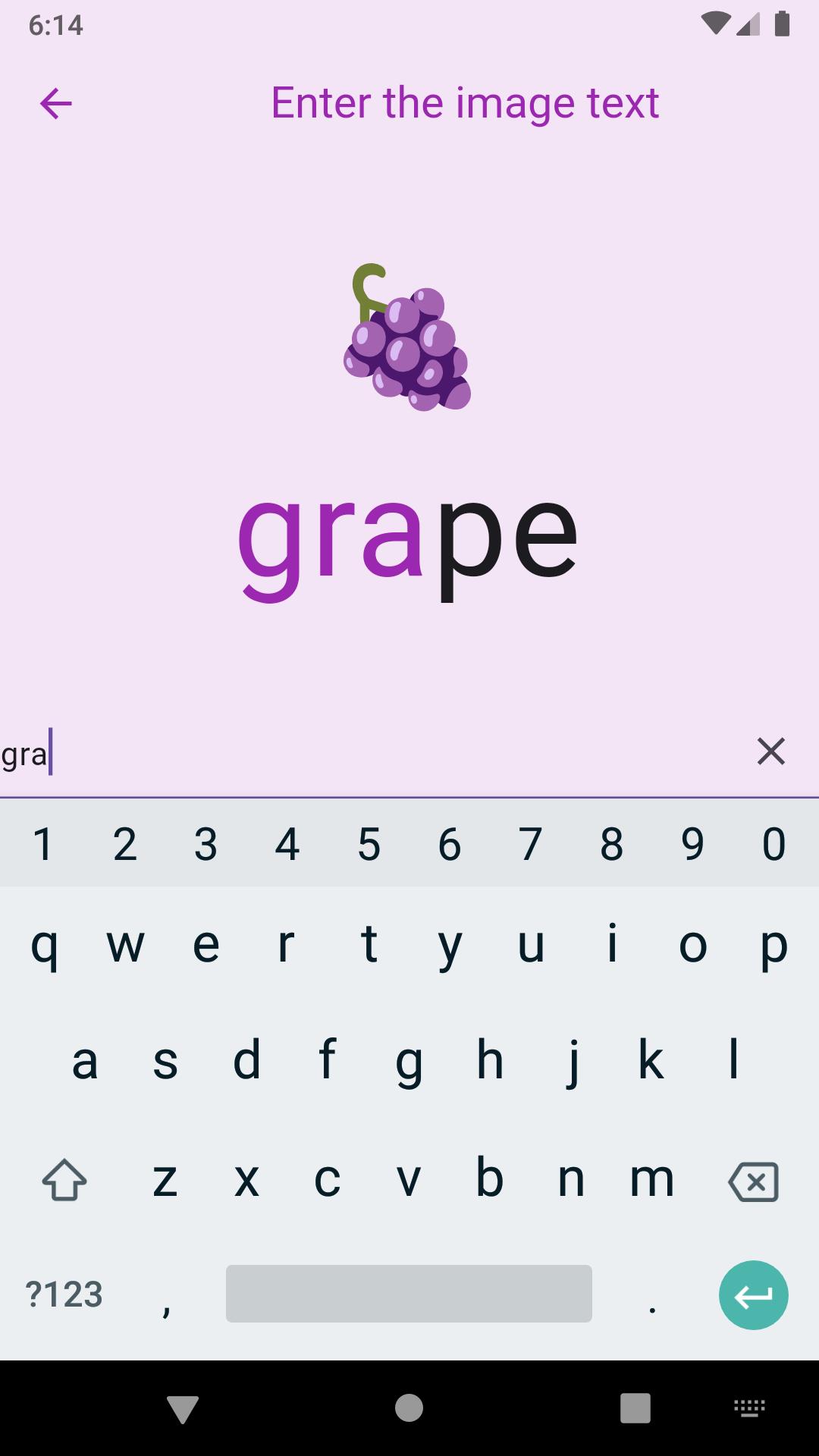The width and height of the screenshot is (819, 1456).
Task: Tap the backspace key
Action: click(x=753, y=1181)
